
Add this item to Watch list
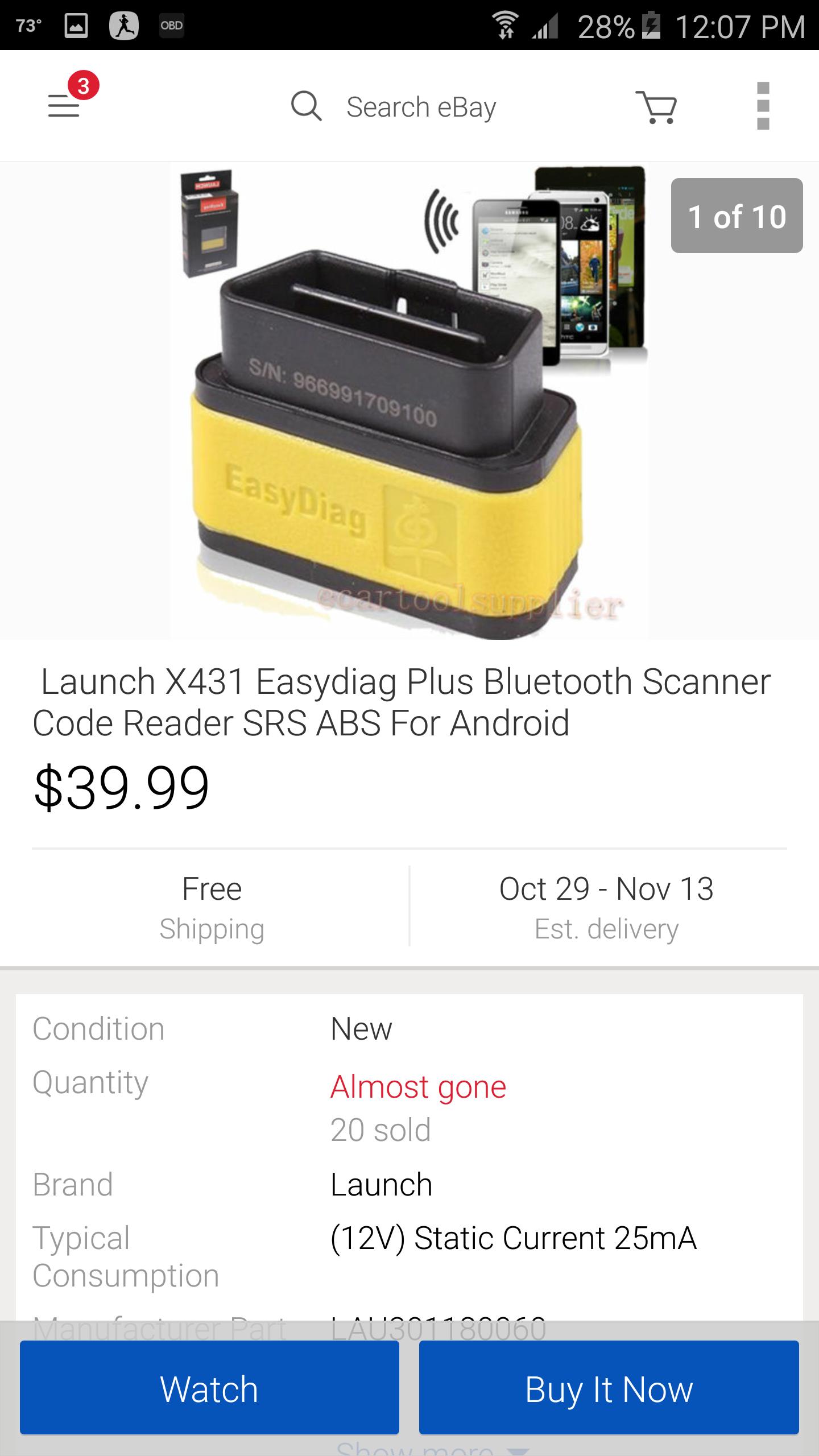point(209,1388)
